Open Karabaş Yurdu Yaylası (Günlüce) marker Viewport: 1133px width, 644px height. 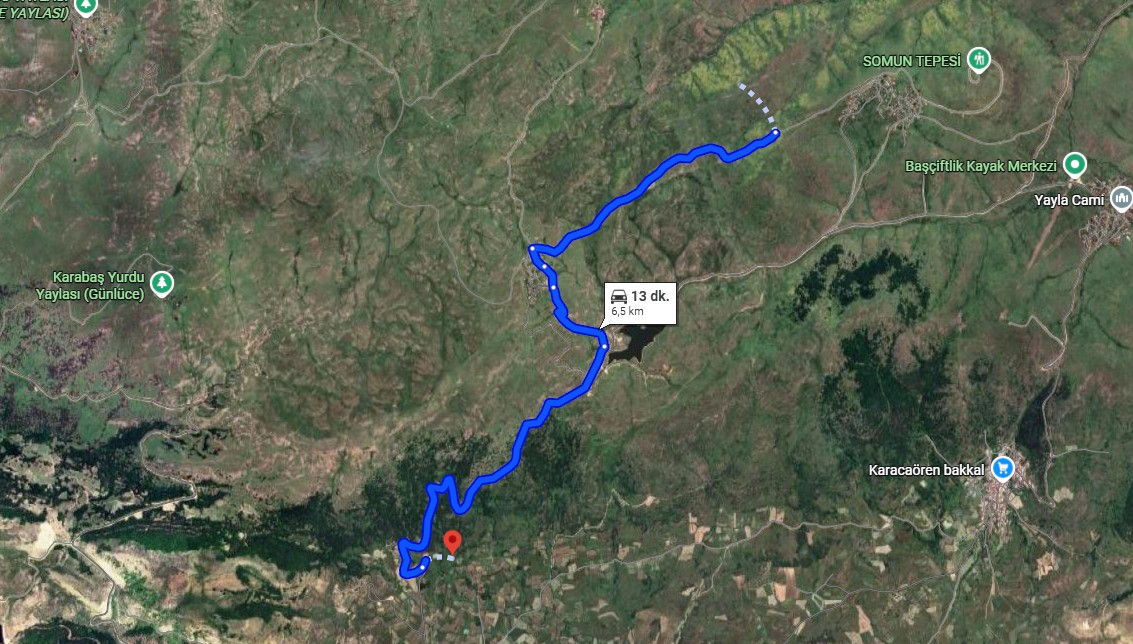point(160,284)
